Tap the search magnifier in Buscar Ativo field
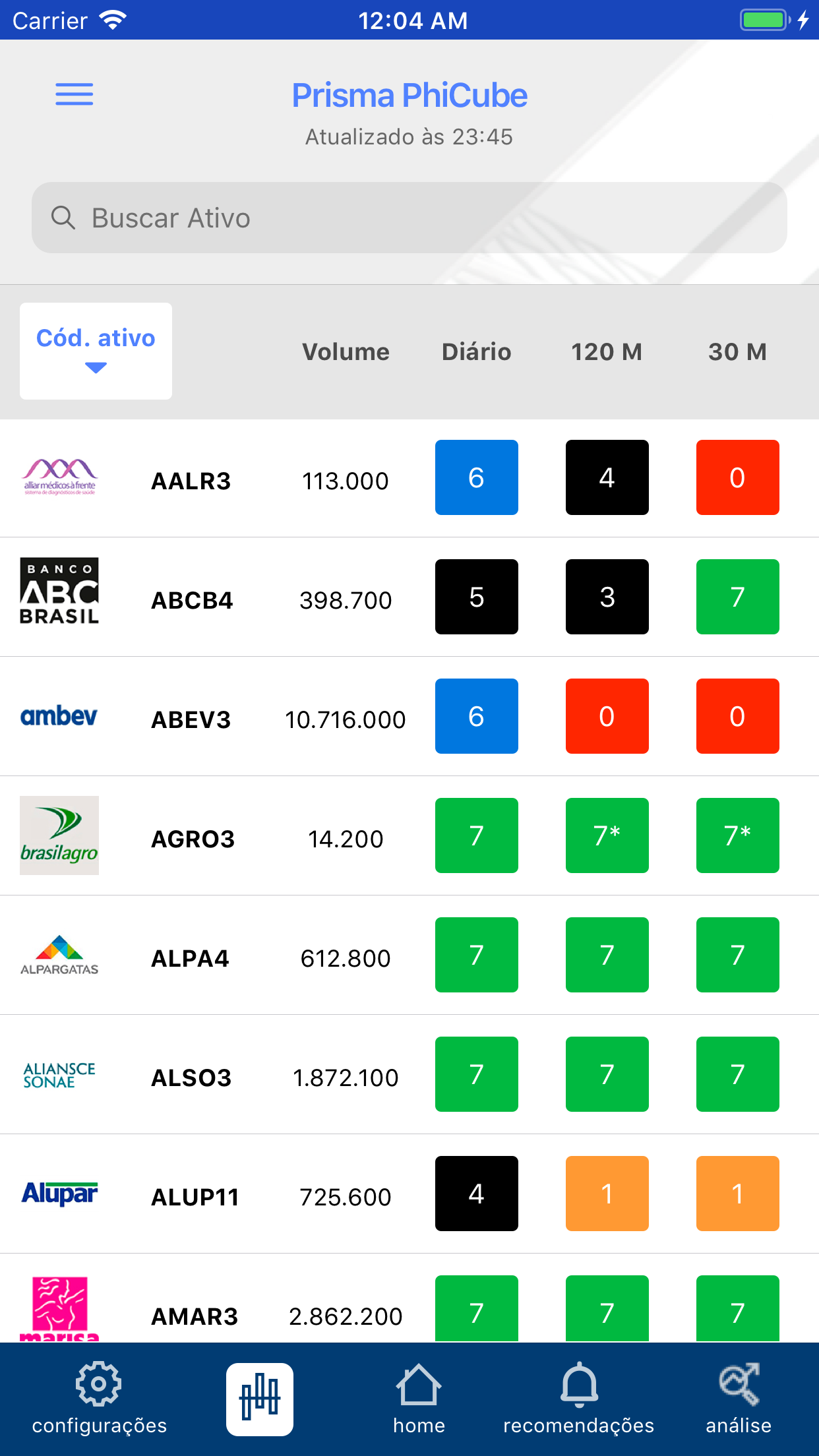The width and height of the screenshot is (819, 1456). pos(63,218)
